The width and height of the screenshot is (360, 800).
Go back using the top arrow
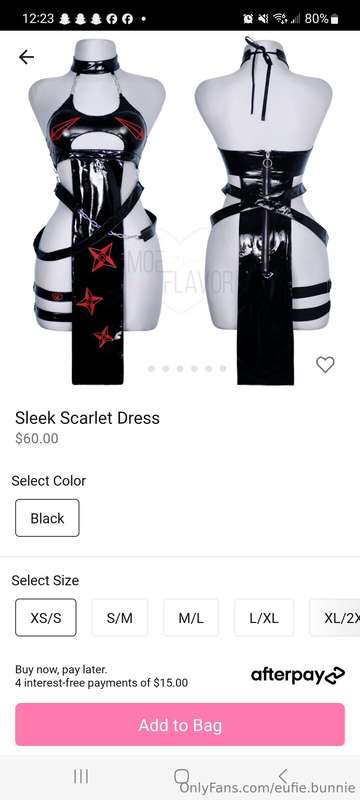(26, 57)
